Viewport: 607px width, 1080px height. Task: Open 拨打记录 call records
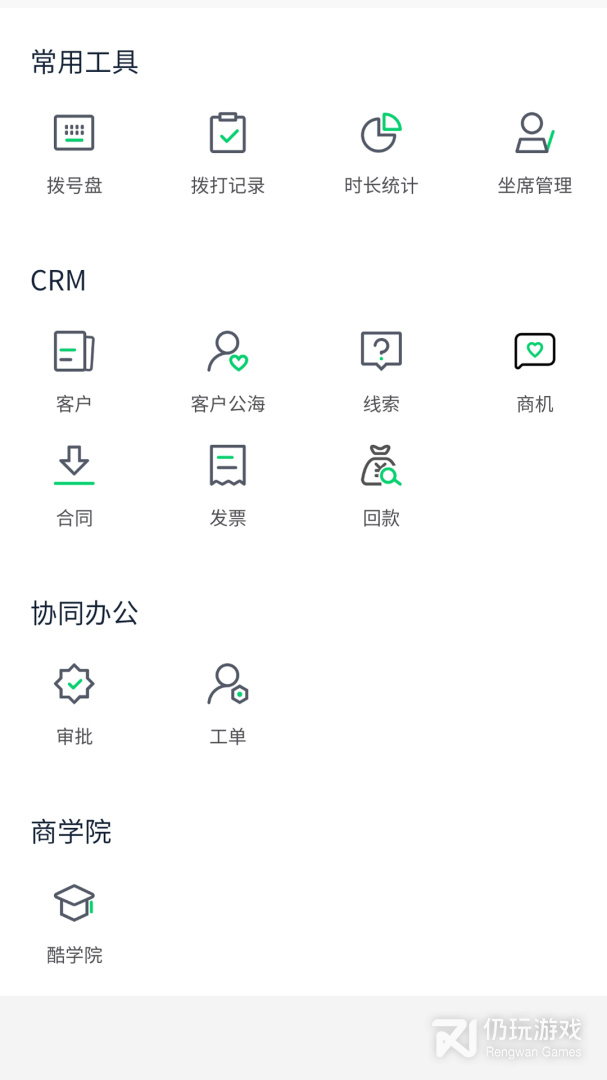click(228, 152)
